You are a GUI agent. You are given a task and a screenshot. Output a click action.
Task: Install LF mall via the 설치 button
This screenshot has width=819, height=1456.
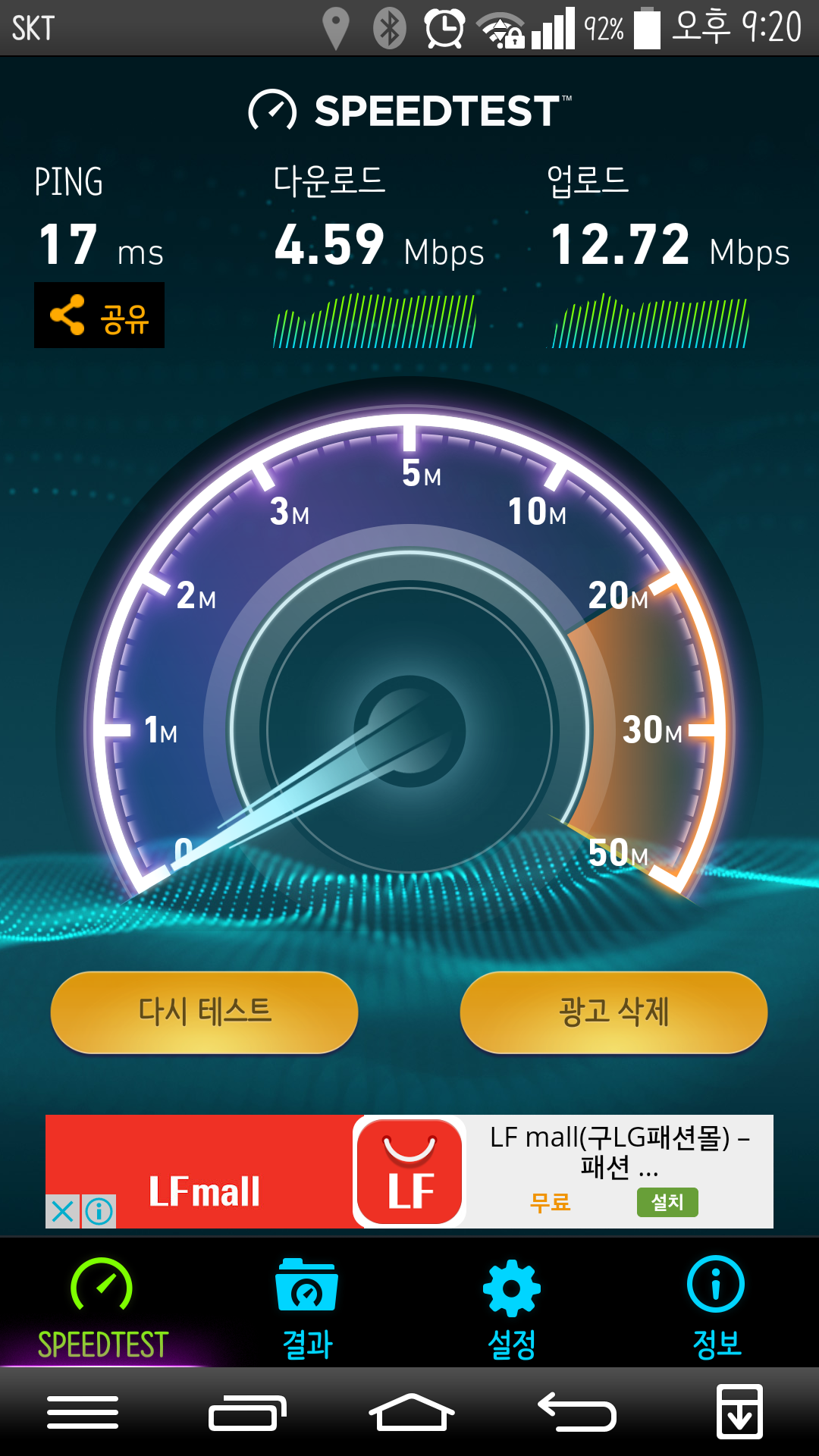point(667,1202)
